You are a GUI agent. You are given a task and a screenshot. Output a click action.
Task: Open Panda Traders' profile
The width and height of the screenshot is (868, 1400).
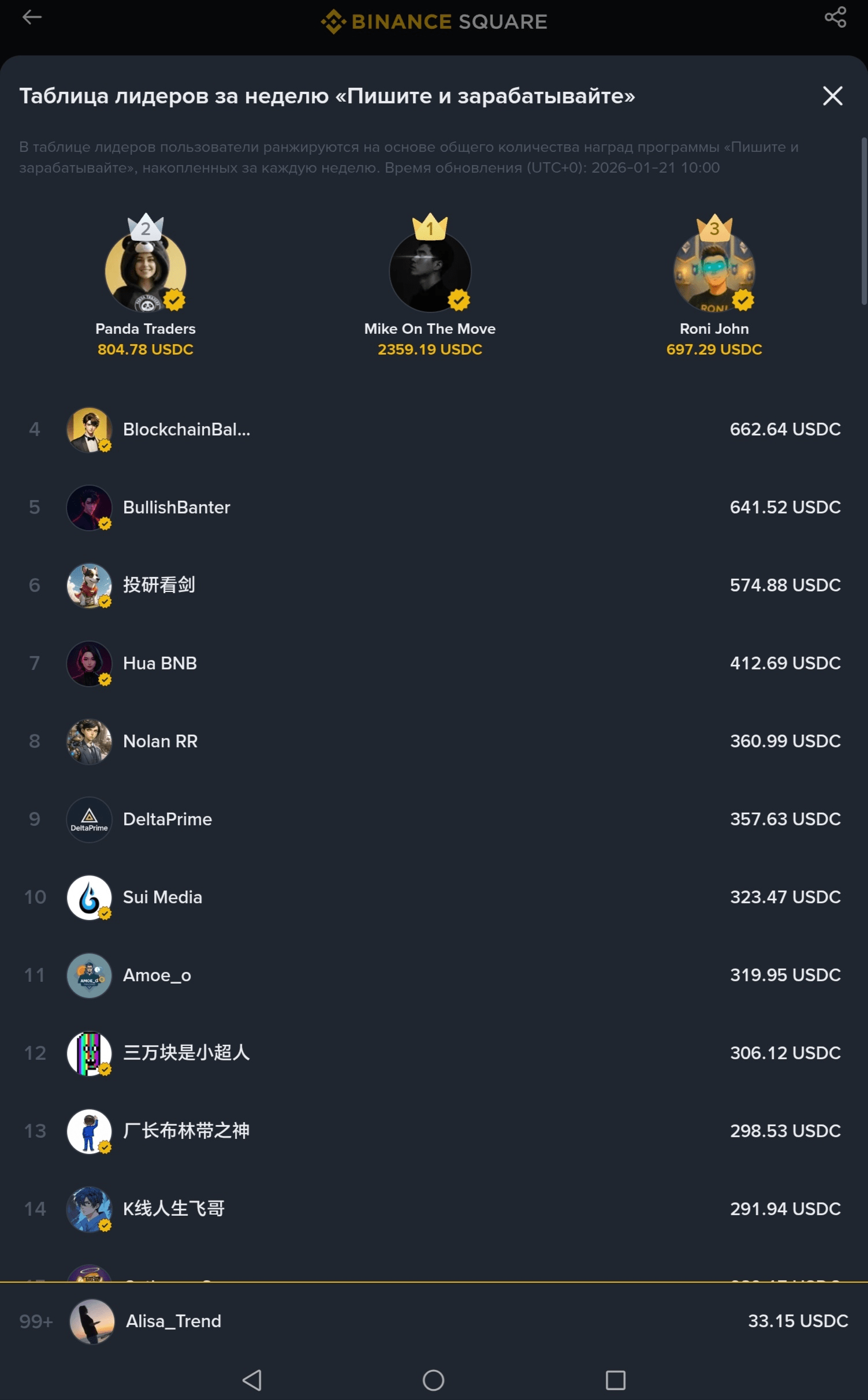coord(146,271)
